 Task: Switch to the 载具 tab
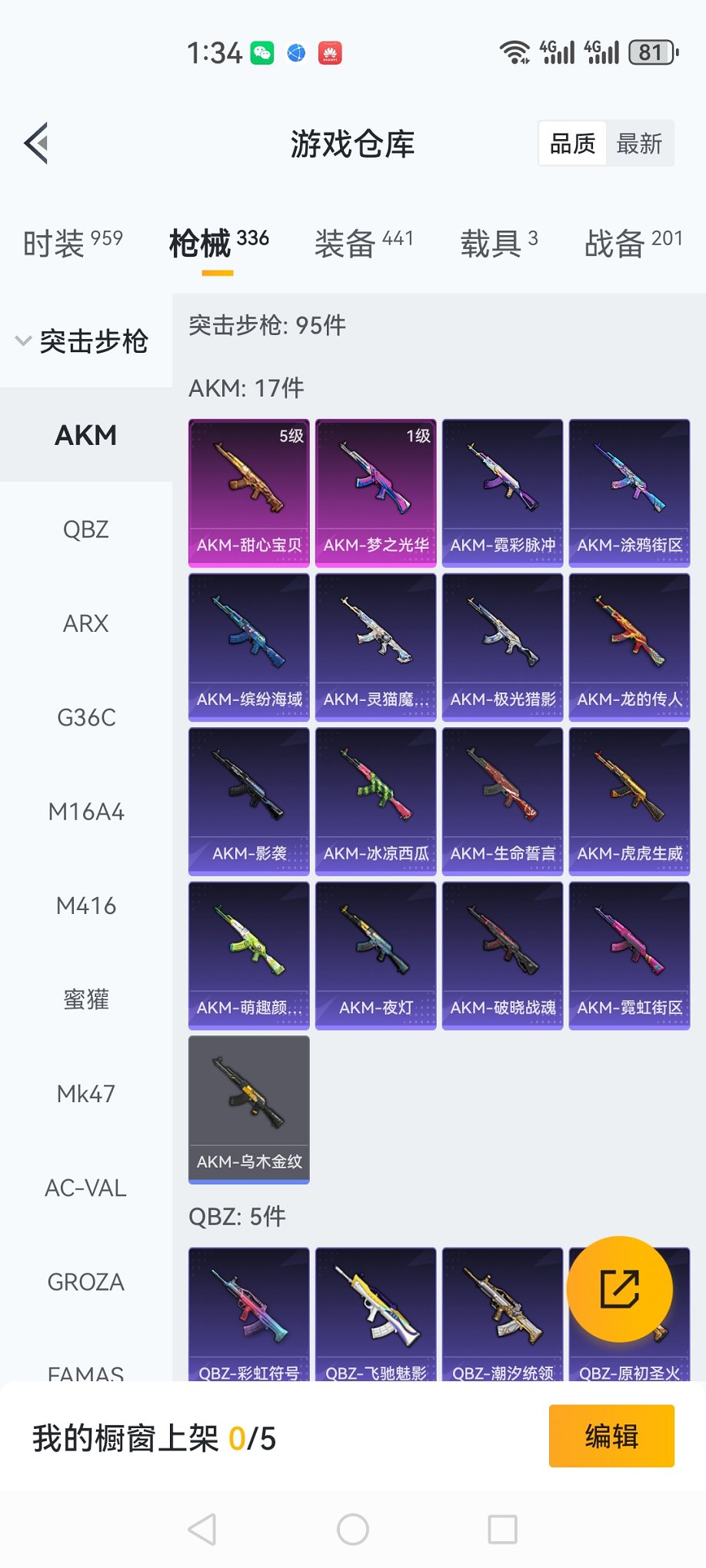coord(498,243)
